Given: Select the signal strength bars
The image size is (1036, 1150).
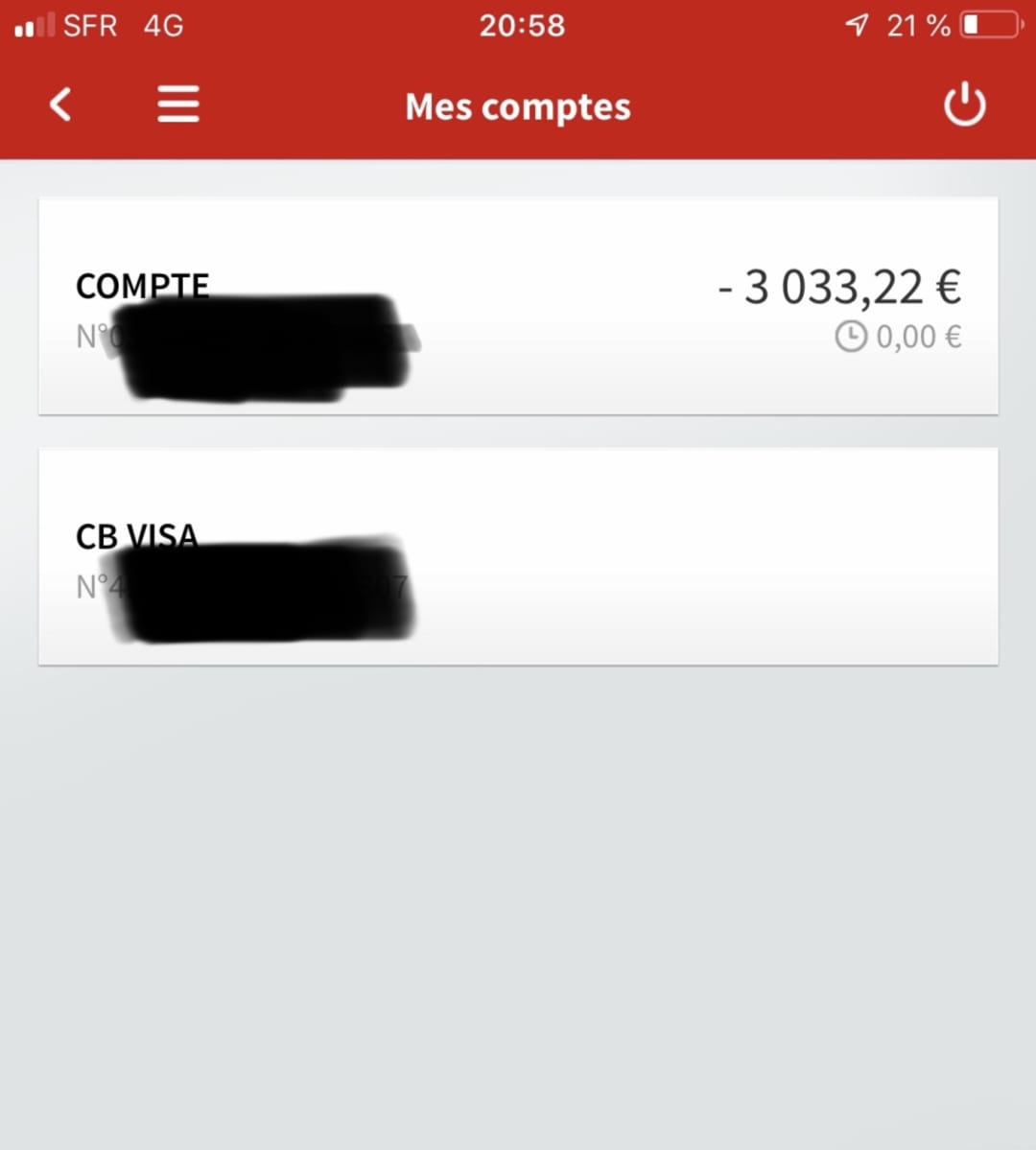Looking at the screenshot, I should [x=32, y=25].
